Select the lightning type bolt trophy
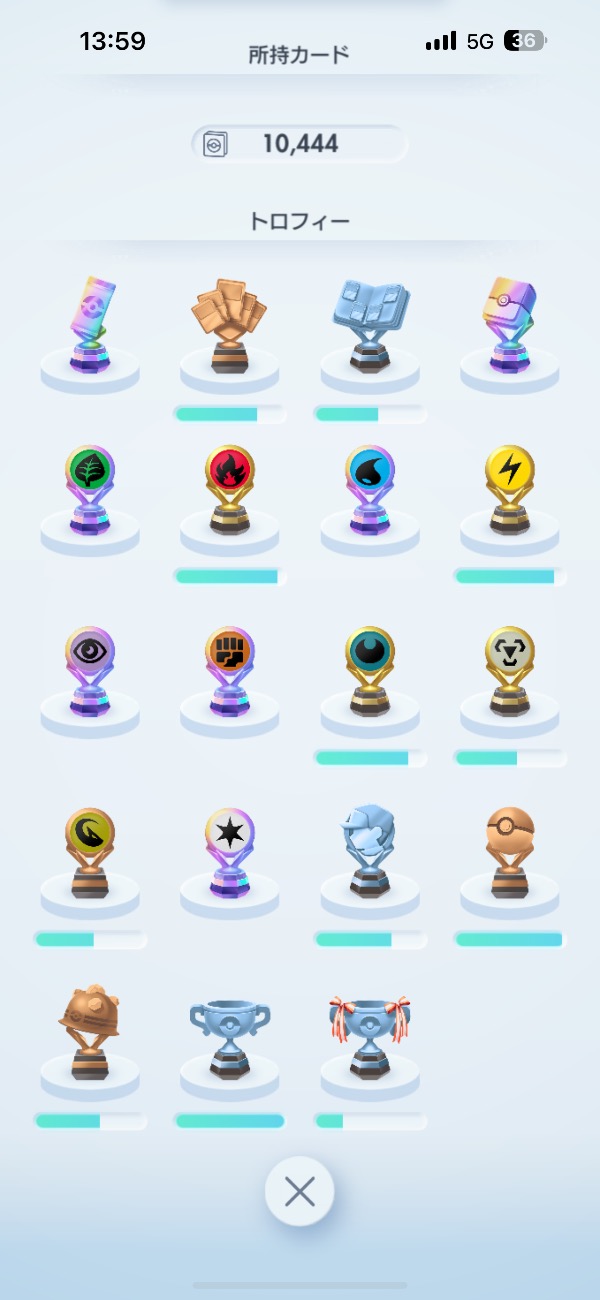The height and width of the screenshot is (1300, 600). pos(510,490)
